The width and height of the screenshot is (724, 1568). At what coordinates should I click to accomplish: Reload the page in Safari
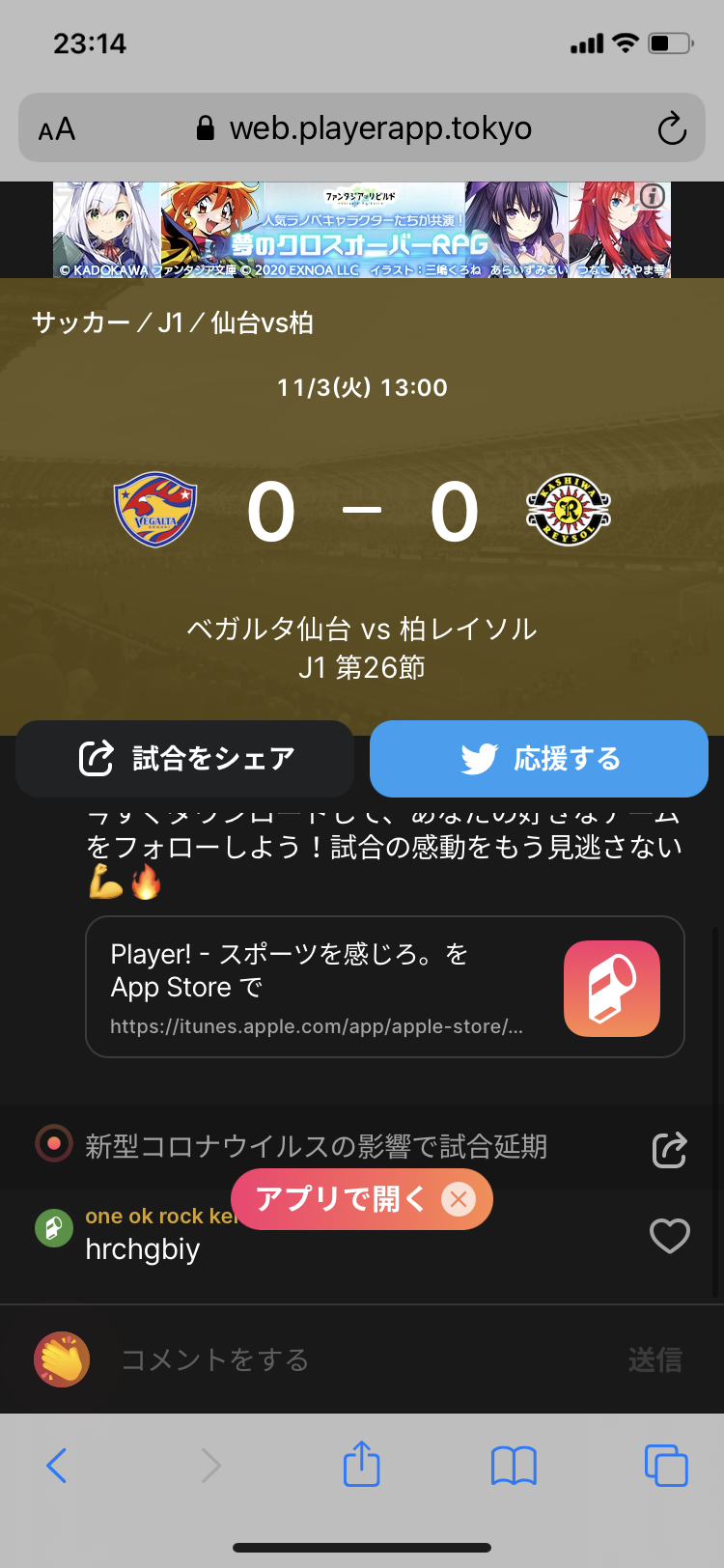(671, 128)
